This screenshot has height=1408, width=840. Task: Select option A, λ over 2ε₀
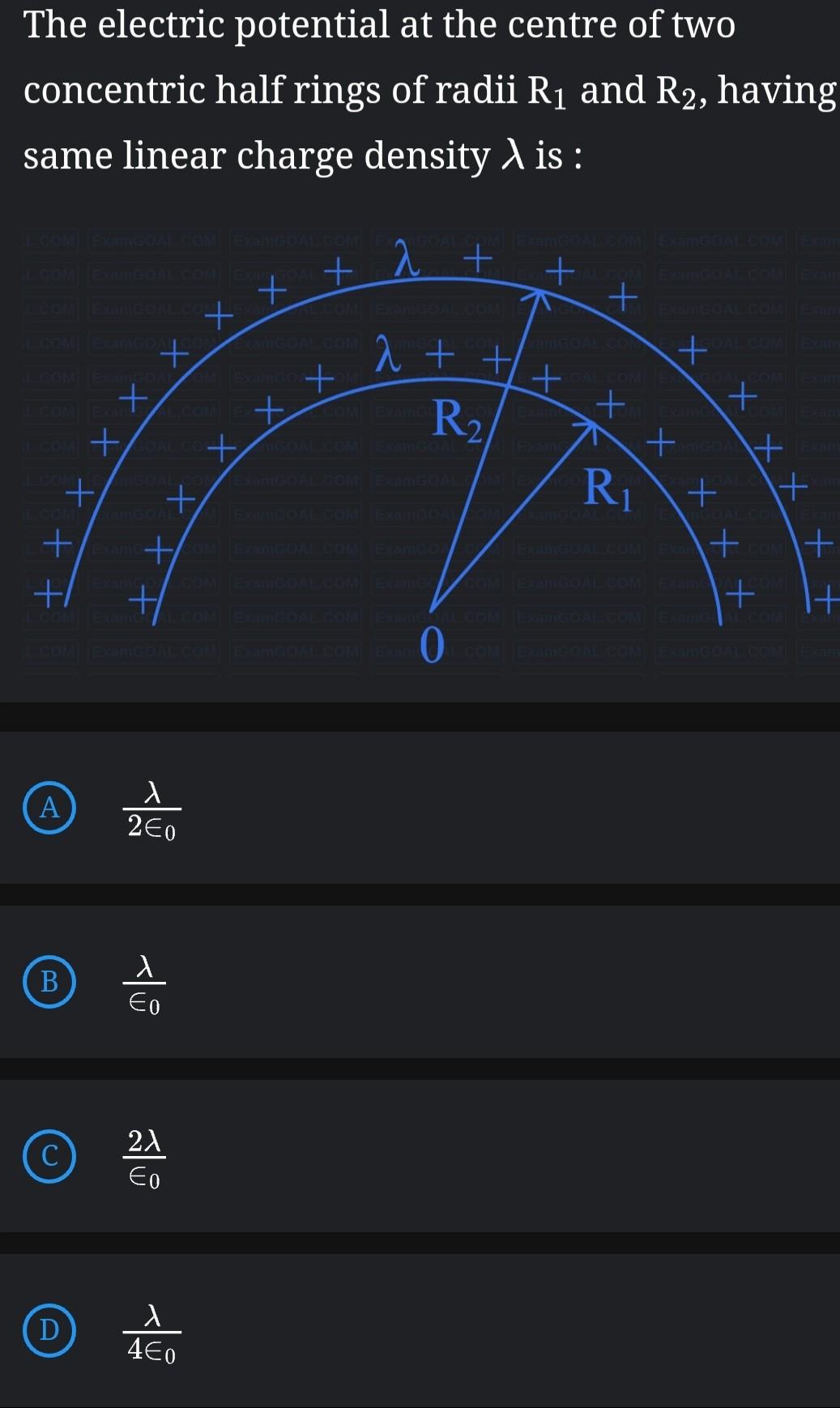click(x=49, y=808)
